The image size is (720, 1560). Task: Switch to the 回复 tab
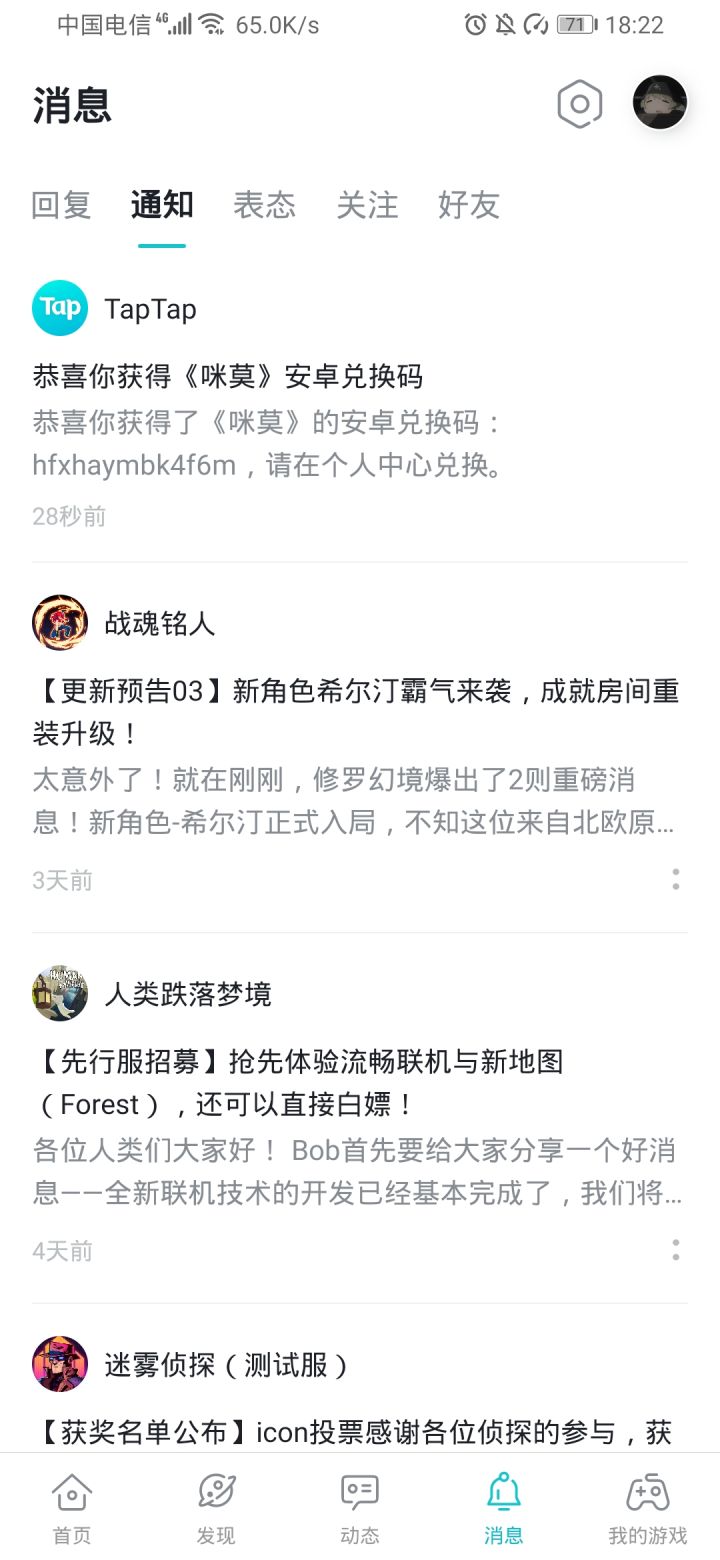62,205
